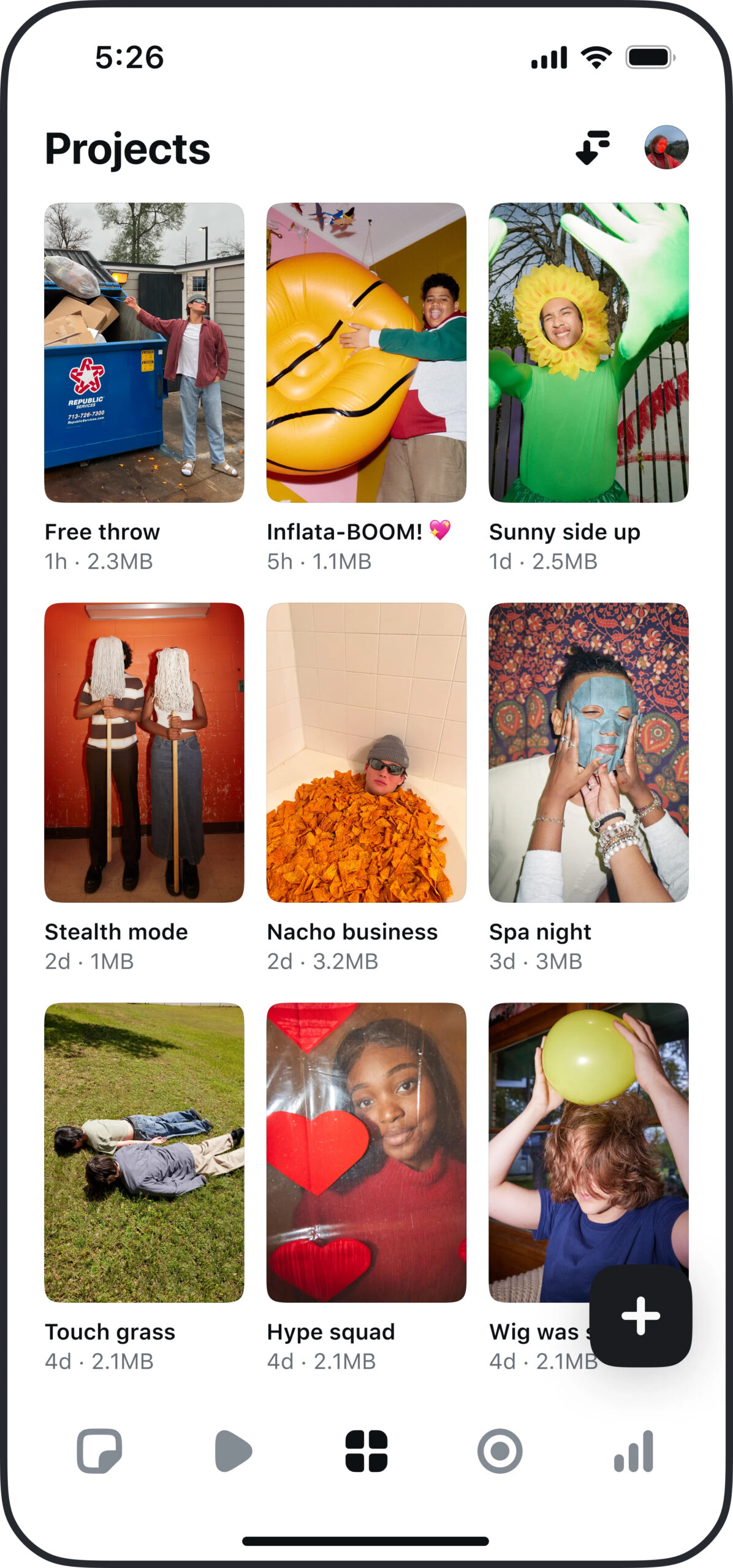
Task: Switch to the stats bar chart tab
Action: click(x=634, y=1451)
